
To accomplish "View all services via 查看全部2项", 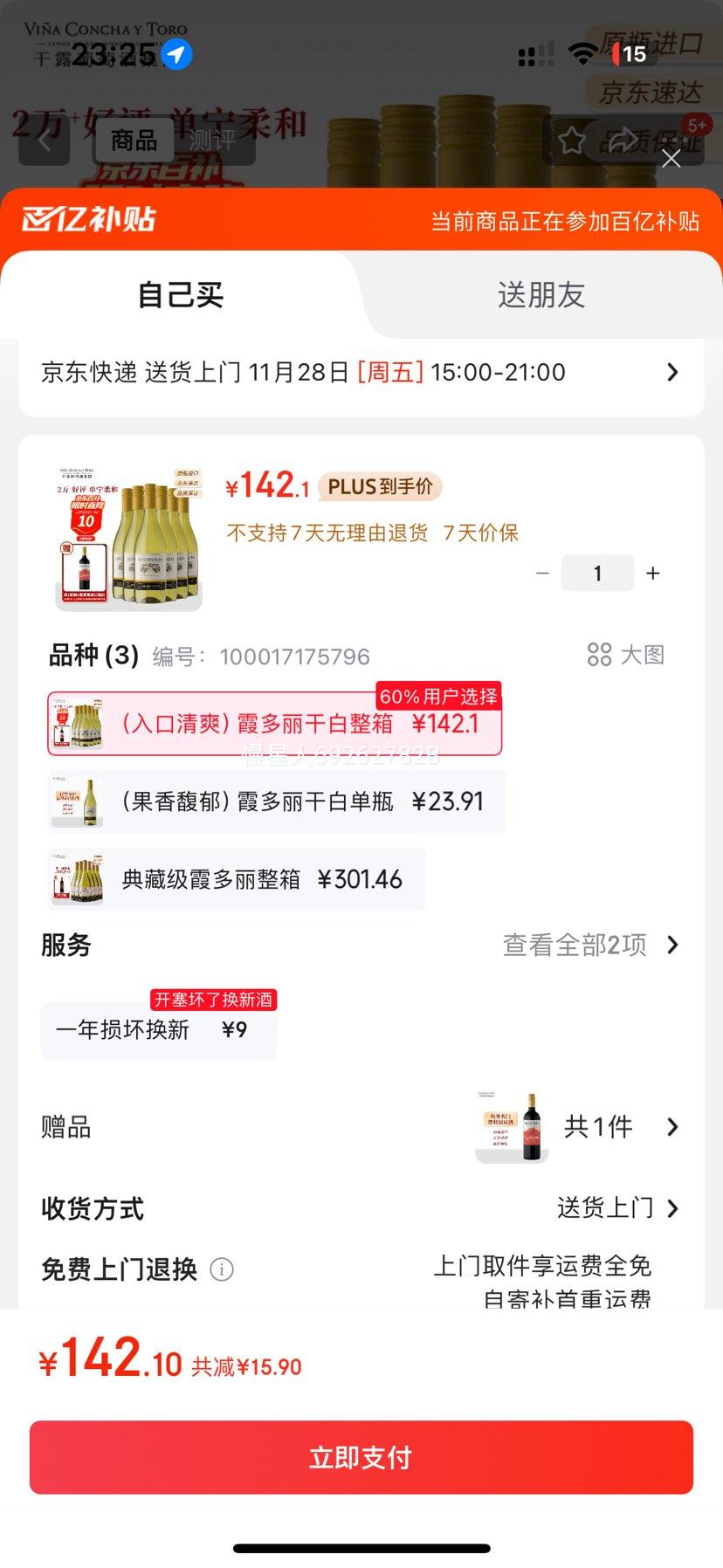I will (x=590, y=945).
